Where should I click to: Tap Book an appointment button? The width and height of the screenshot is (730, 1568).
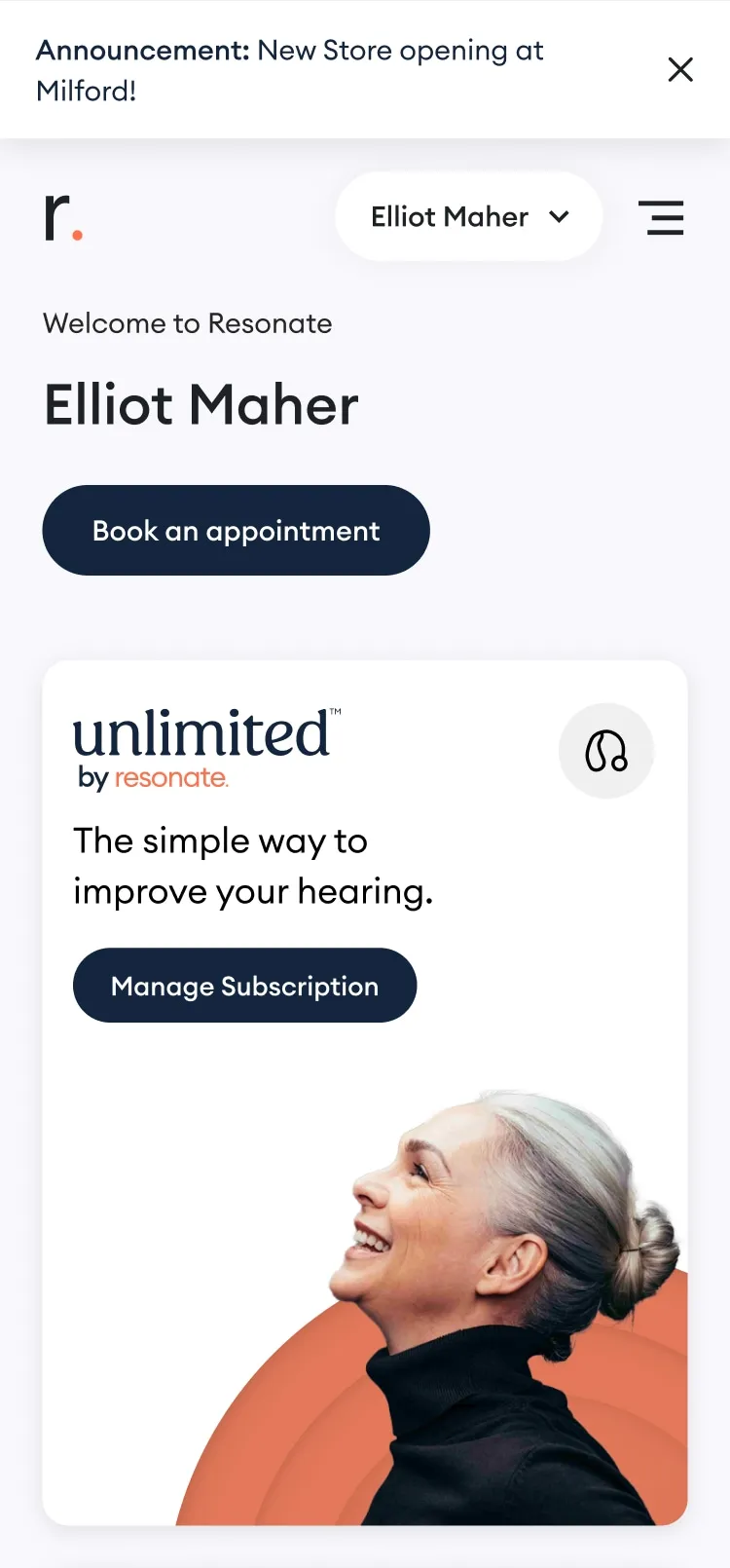(236, 531)
